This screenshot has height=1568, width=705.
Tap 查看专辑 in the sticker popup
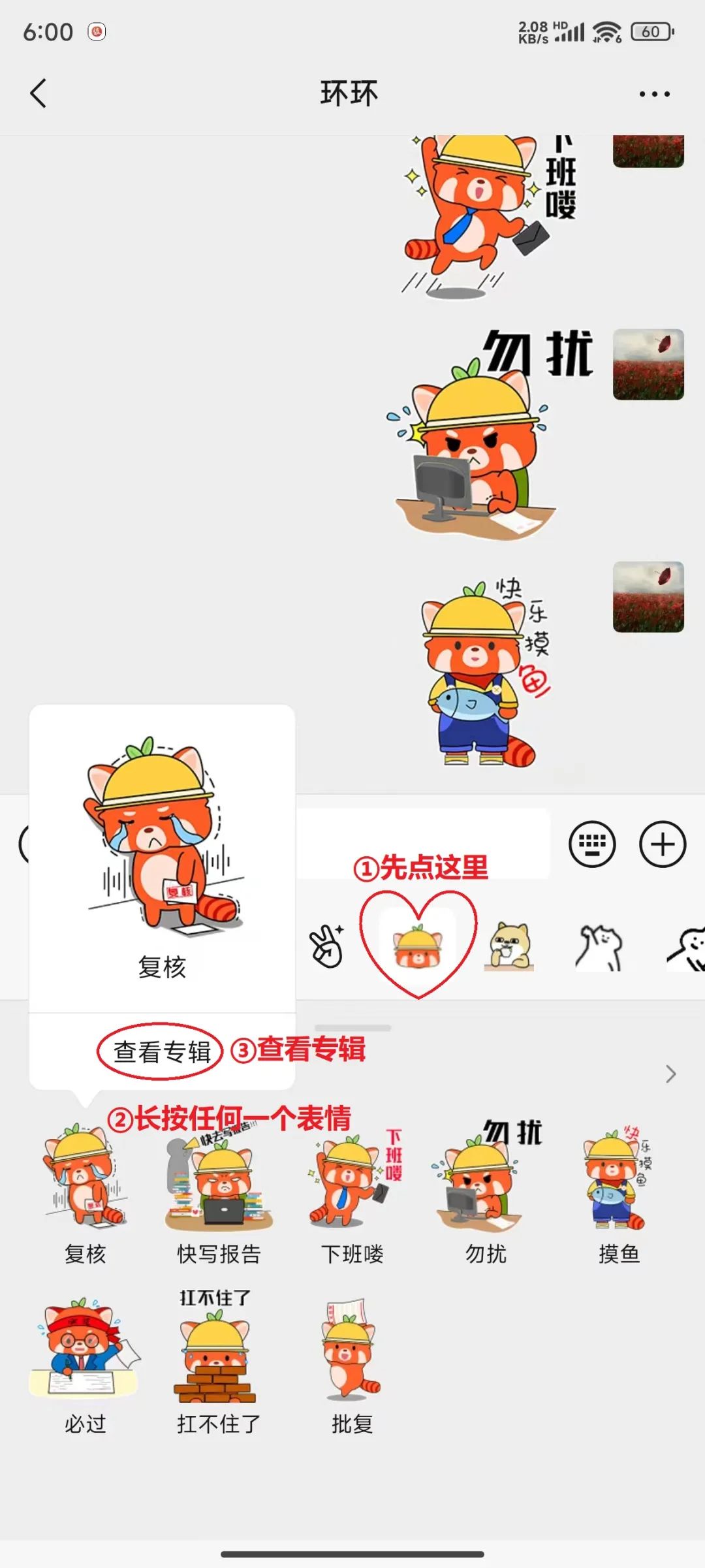pyautogui.click(x=162, y=1052)
